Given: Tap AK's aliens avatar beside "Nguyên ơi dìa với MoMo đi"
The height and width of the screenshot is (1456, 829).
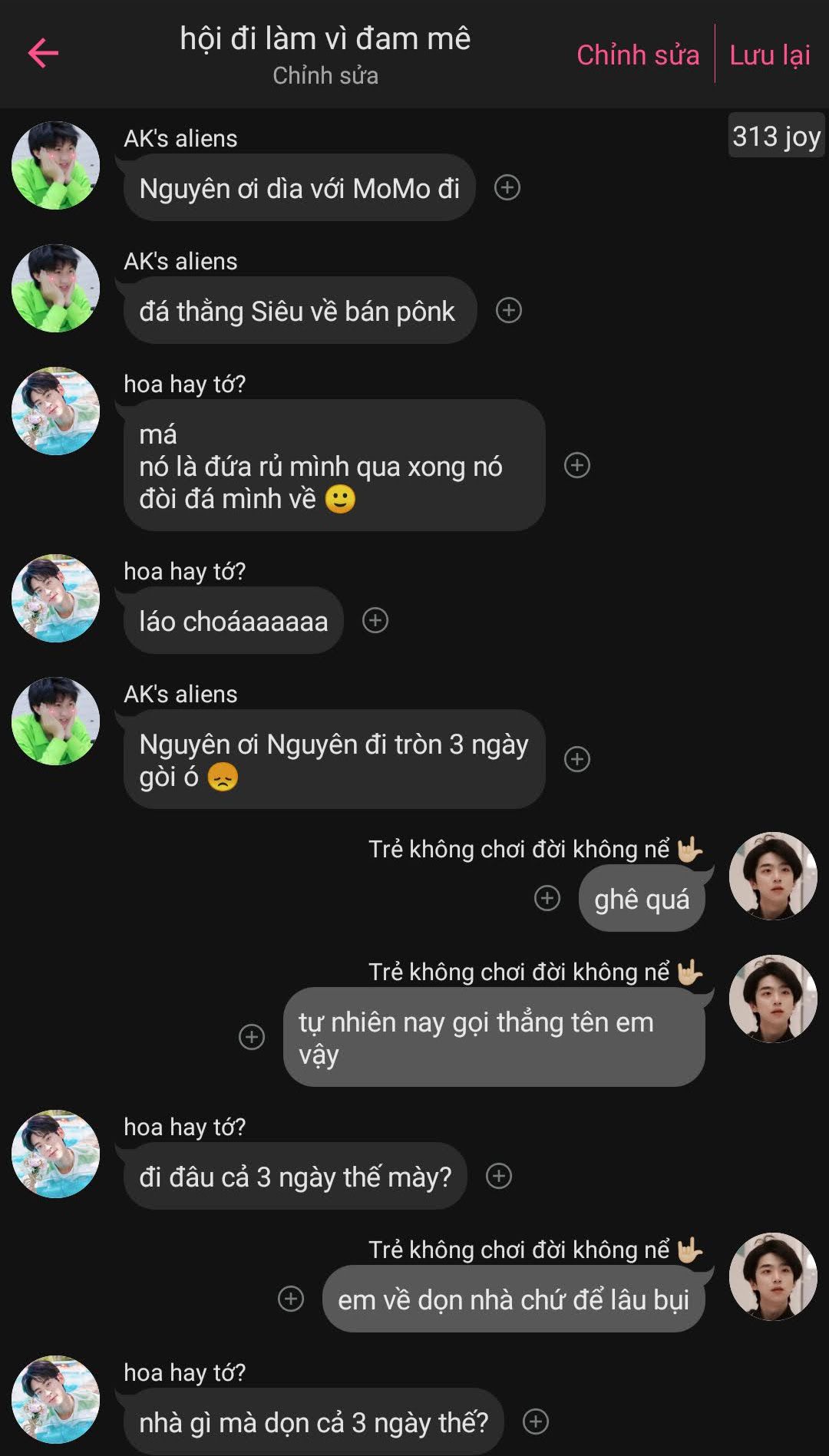Looking at the screenshot, I should point(56,166).
